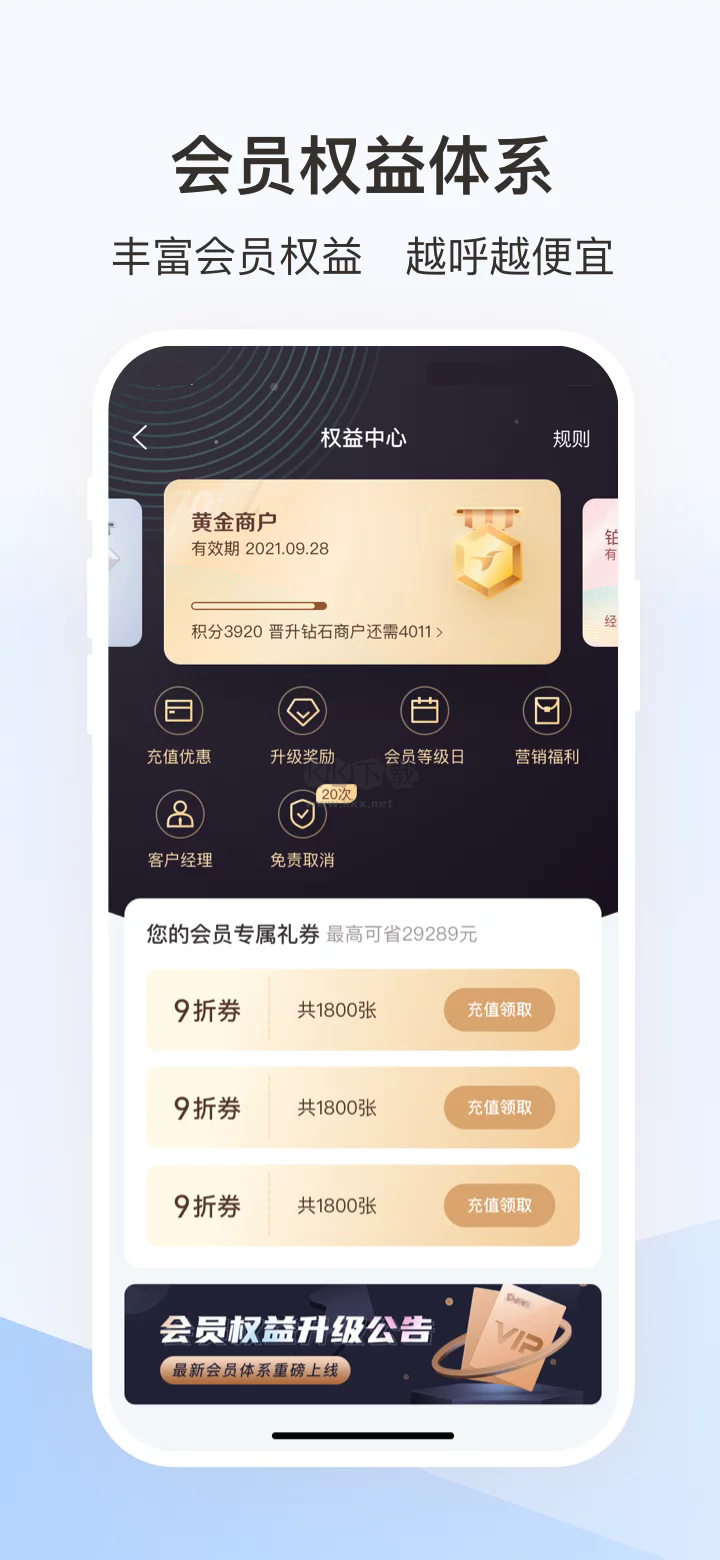Select the 免责取消 free cancellation shield icon
Screen dimensions: 720x1560
(301, 815)
